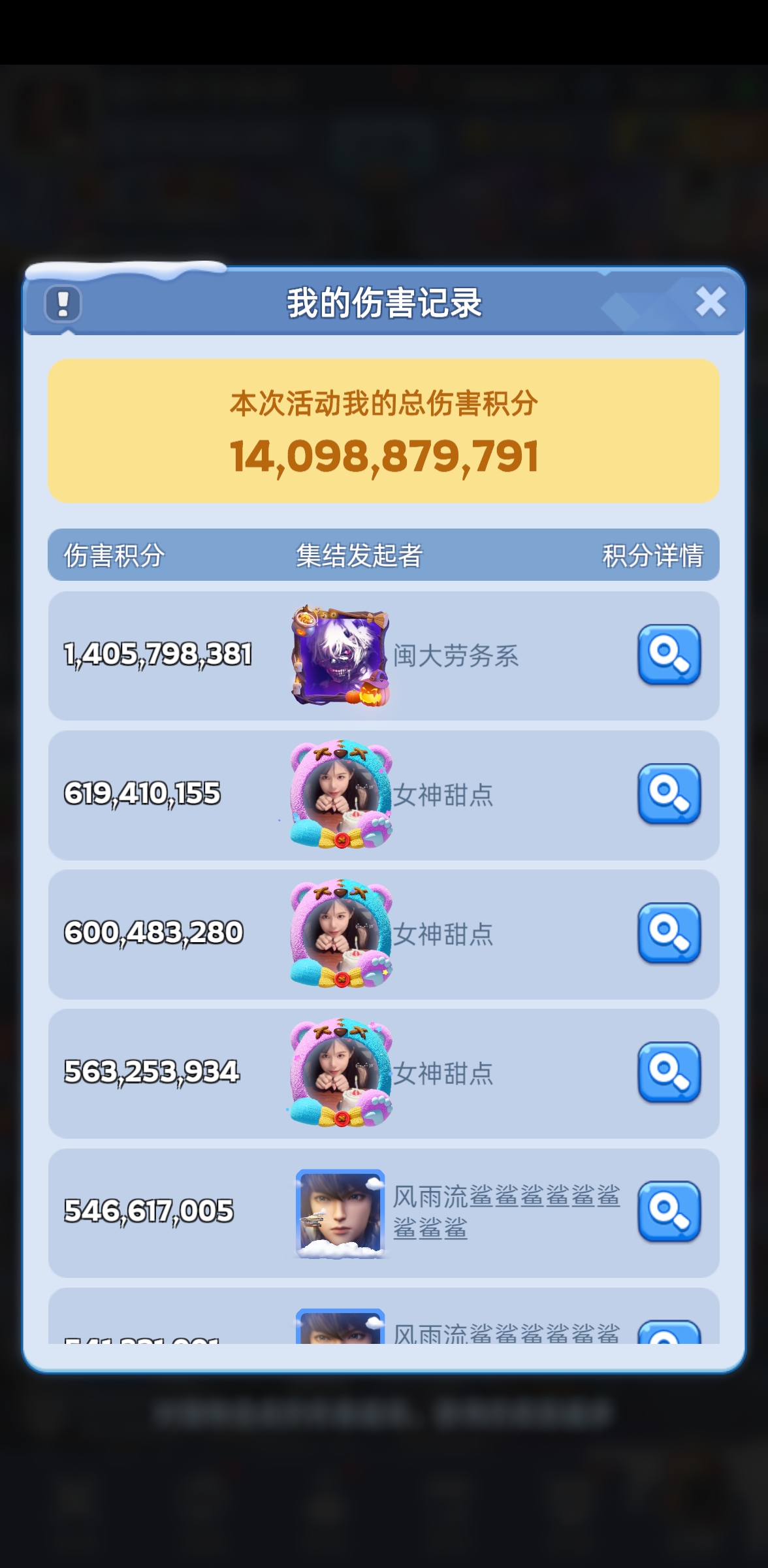Open 闽大劳务系 avatar profile
Image resolution: width=768 pixels, height=1568 pixels.
(x=340, y=655)
